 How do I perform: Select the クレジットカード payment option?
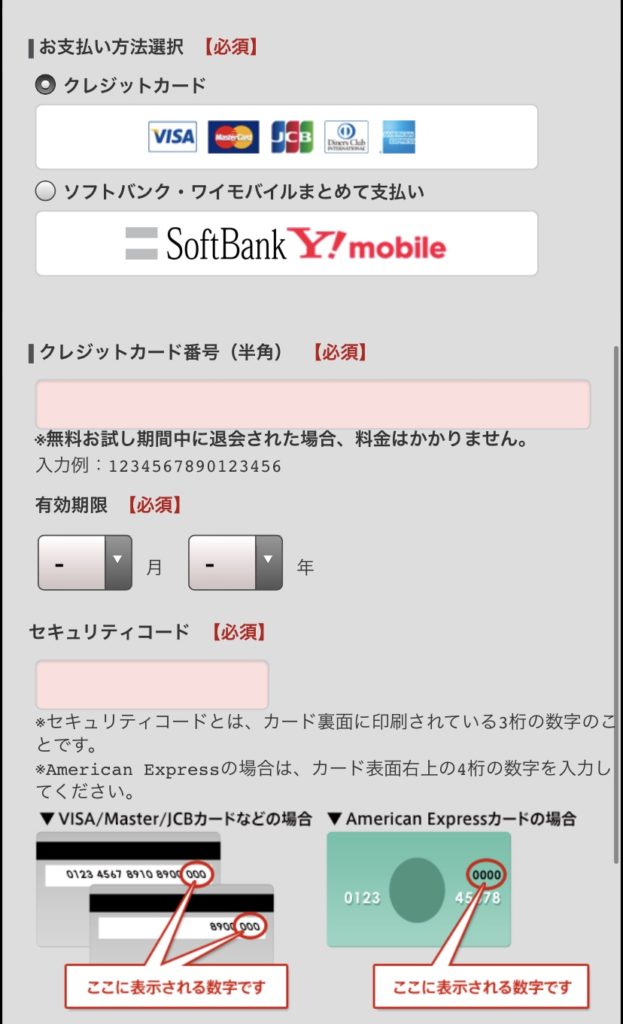pos(45,86)
